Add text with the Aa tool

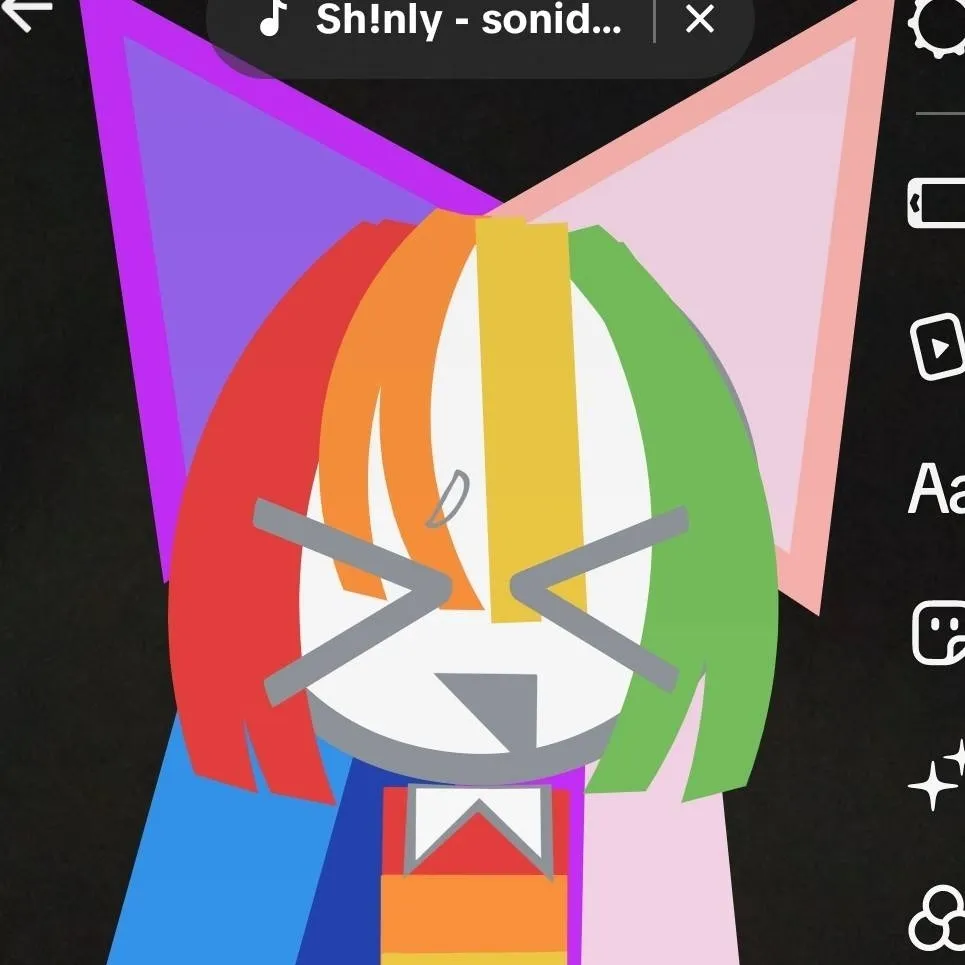pos(938,490)
